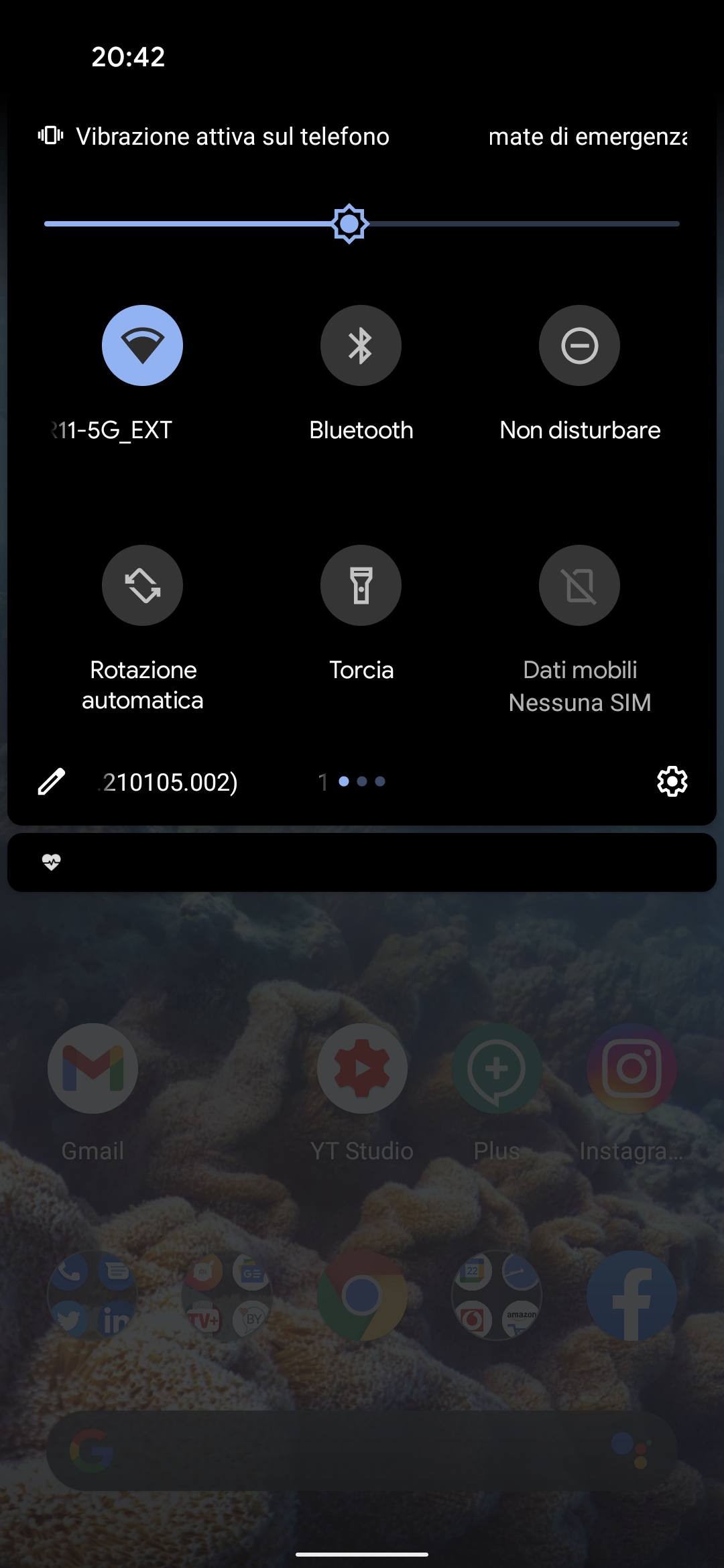The height and width of the screenshot is (1568, 724).
Task: Open system settings via gear icon
Action: [672, 781]
